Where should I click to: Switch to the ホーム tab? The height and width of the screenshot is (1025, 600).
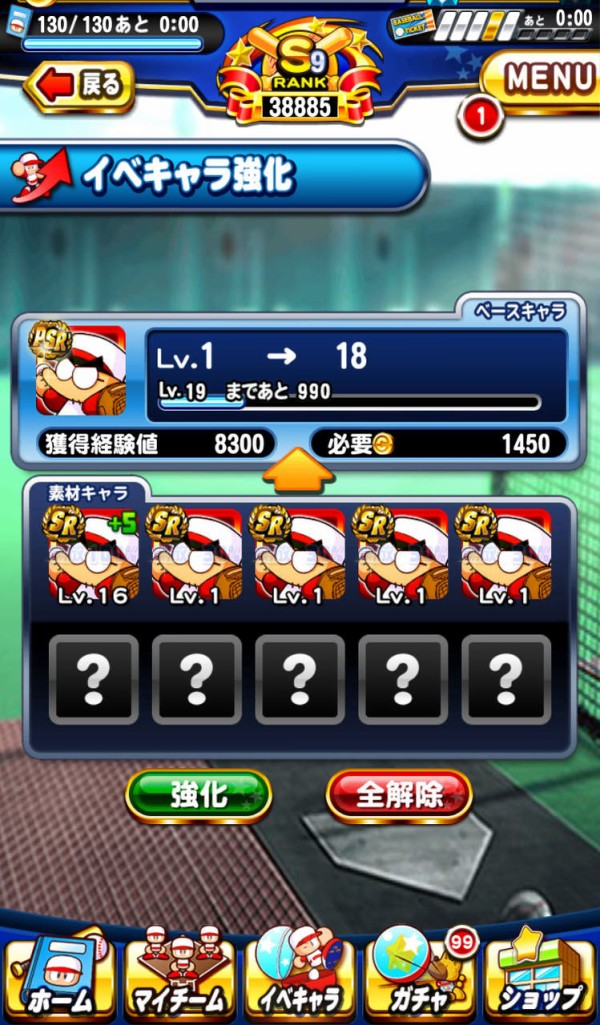58,974
